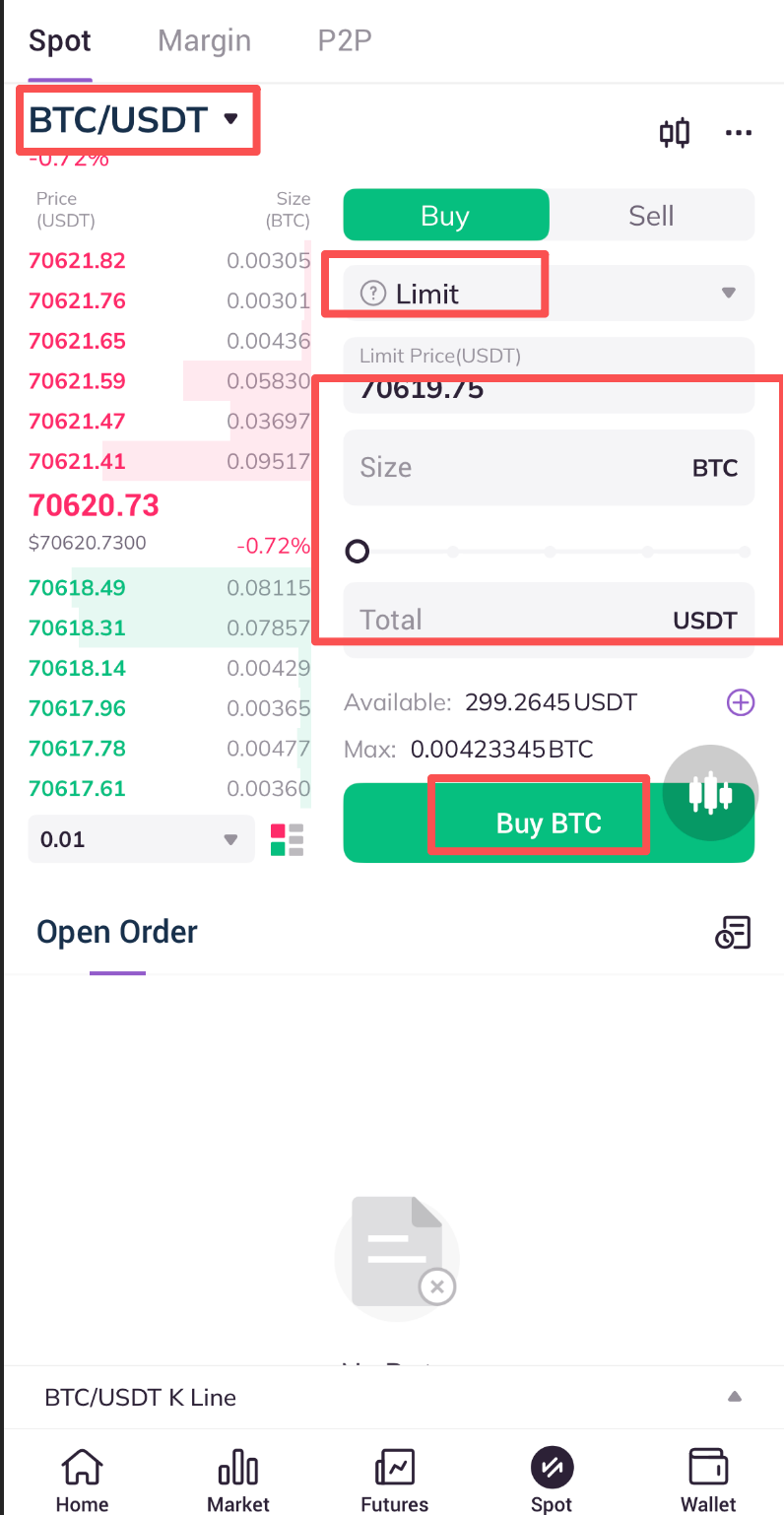This screenshot has height=1515, width=784.
Task: Open the Wallet tab
Action: coord(708,1481)
